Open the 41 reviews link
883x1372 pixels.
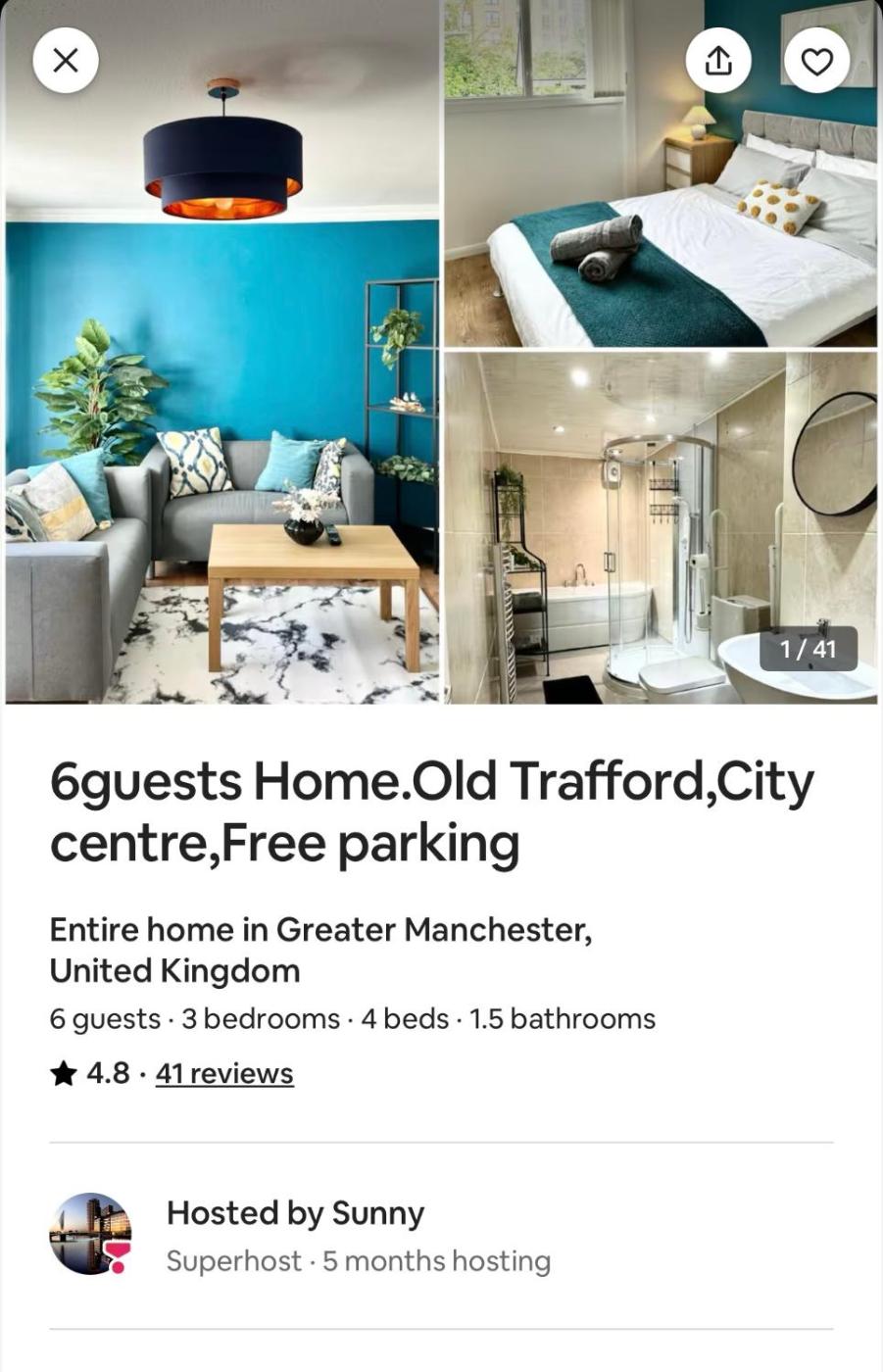point(224,1073)
